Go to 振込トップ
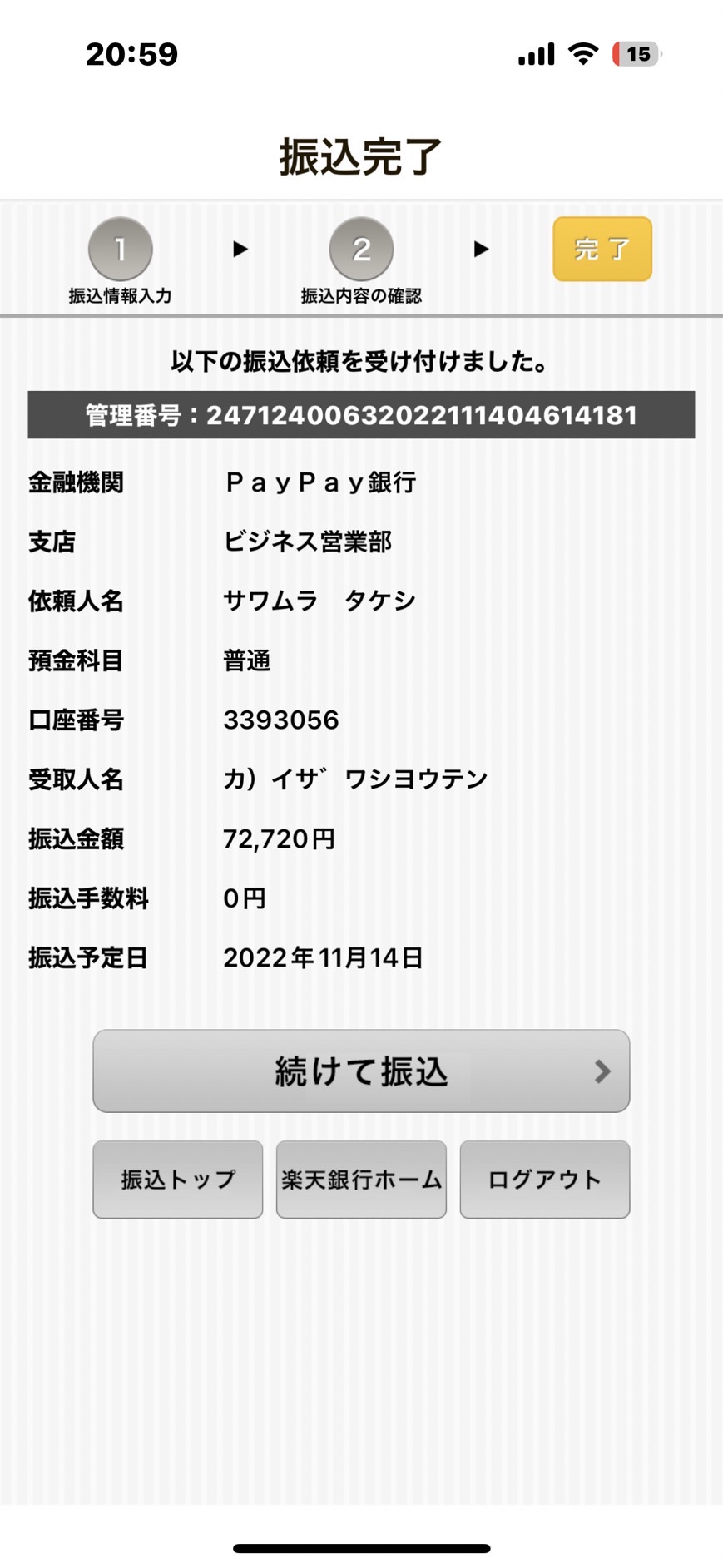 pyautogui.click(x=178, y=1180)
